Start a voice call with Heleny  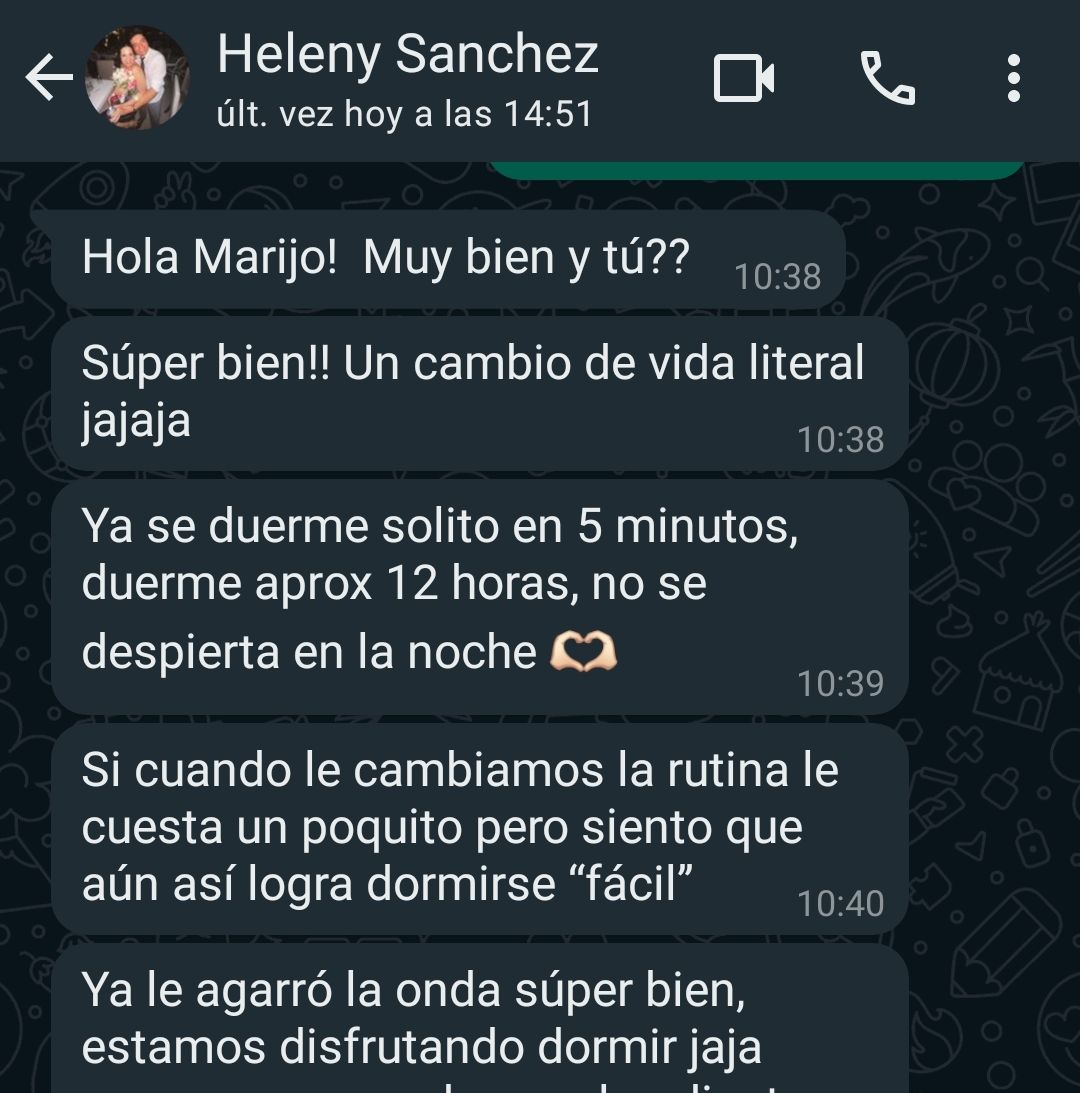pyautogui.click(x=886, y=78)
